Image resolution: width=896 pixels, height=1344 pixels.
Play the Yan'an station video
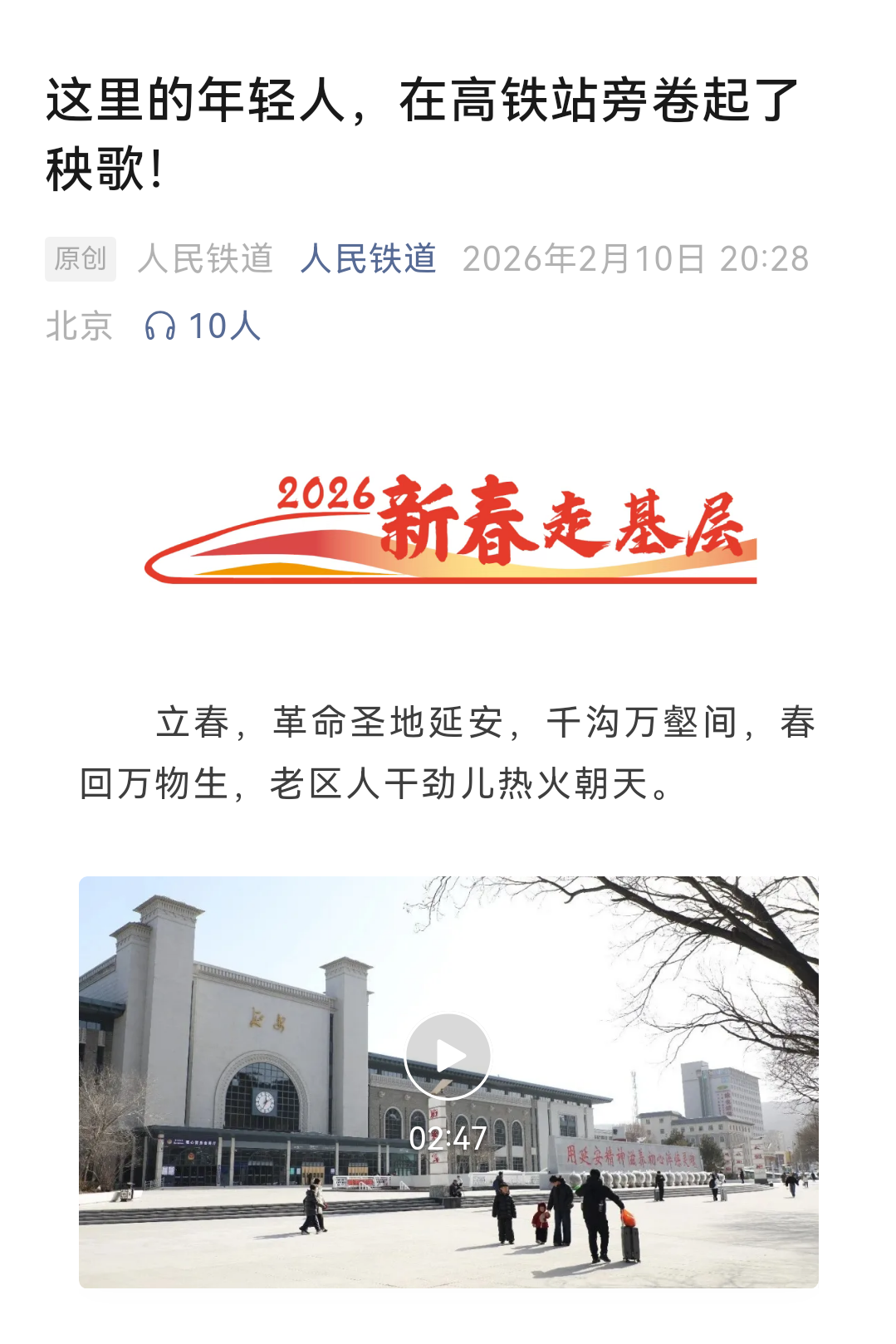point(448,1056)
